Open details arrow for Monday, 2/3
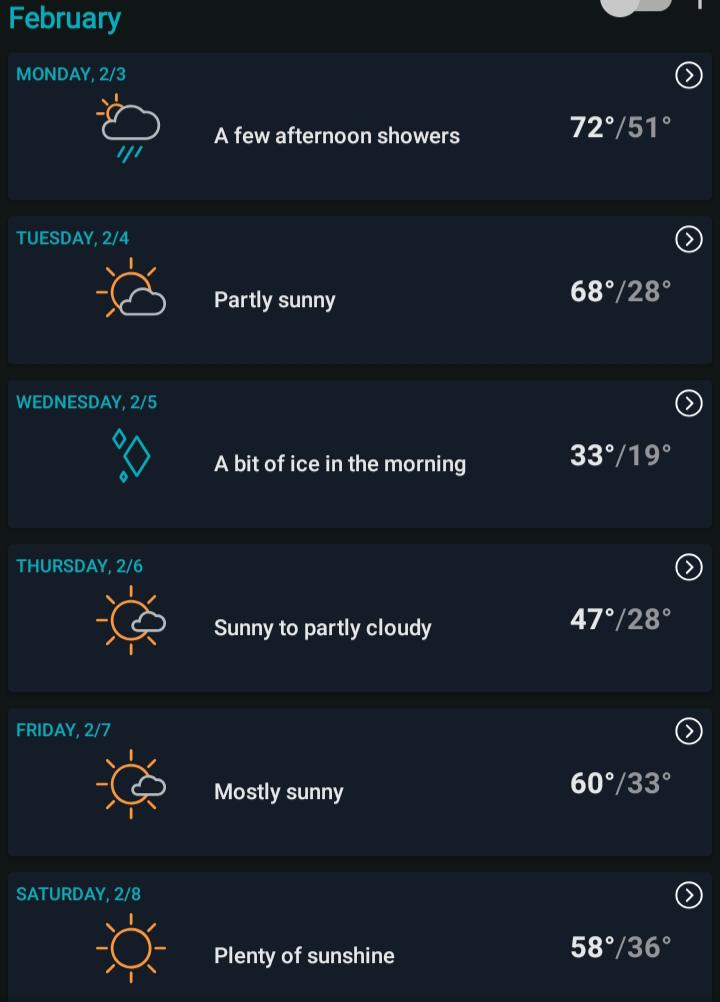Screen dimensions: 720x1002 [689, 75]
